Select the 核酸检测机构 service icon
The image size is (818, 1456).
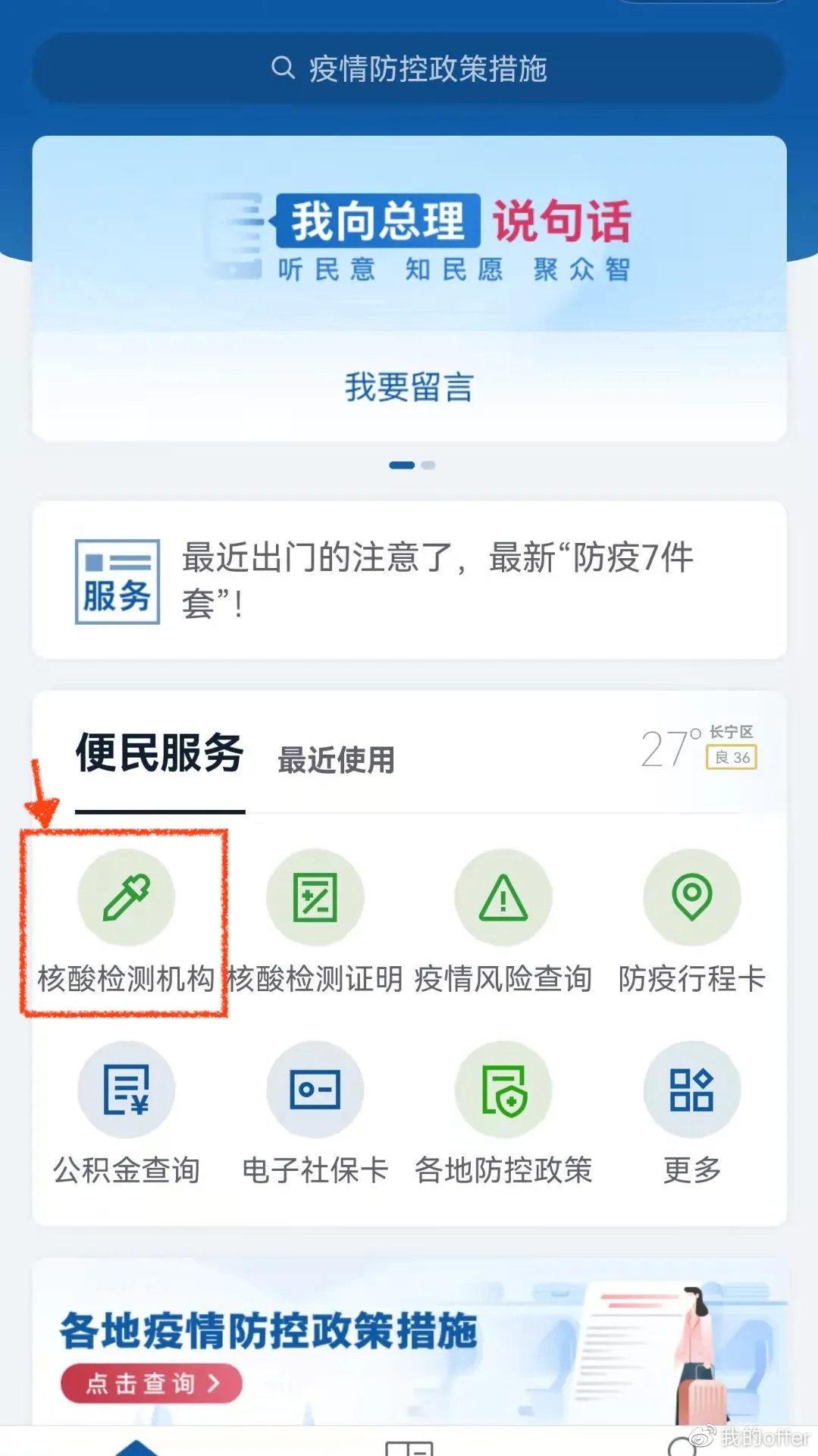[127, 897]
